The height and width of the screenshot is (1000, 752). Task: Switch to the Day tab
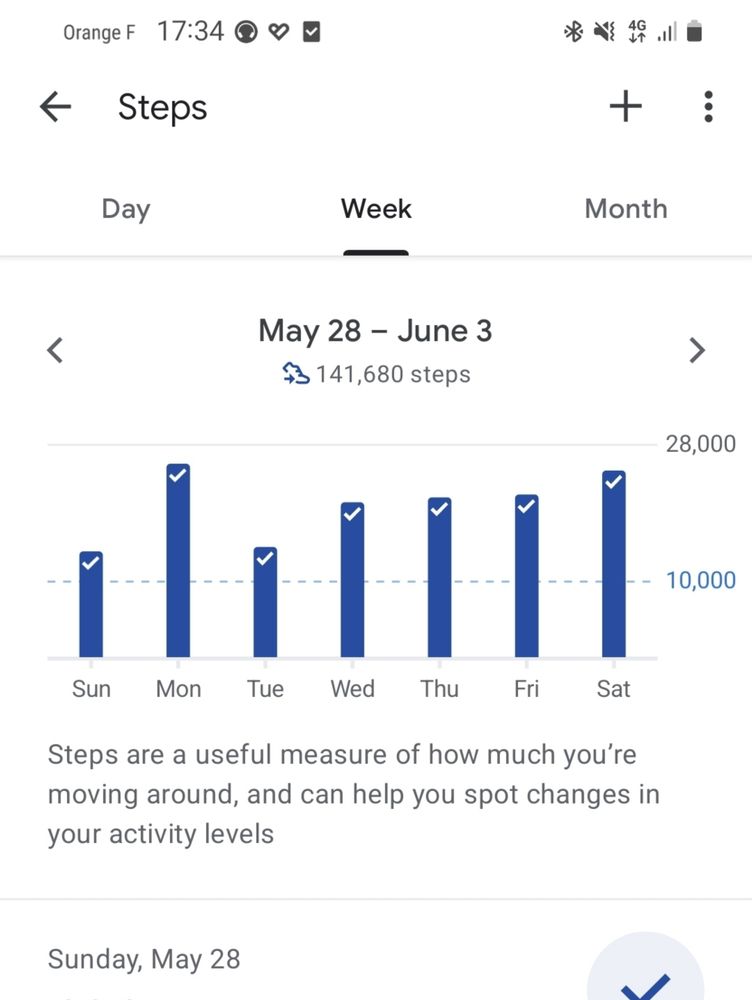[126, 209]
